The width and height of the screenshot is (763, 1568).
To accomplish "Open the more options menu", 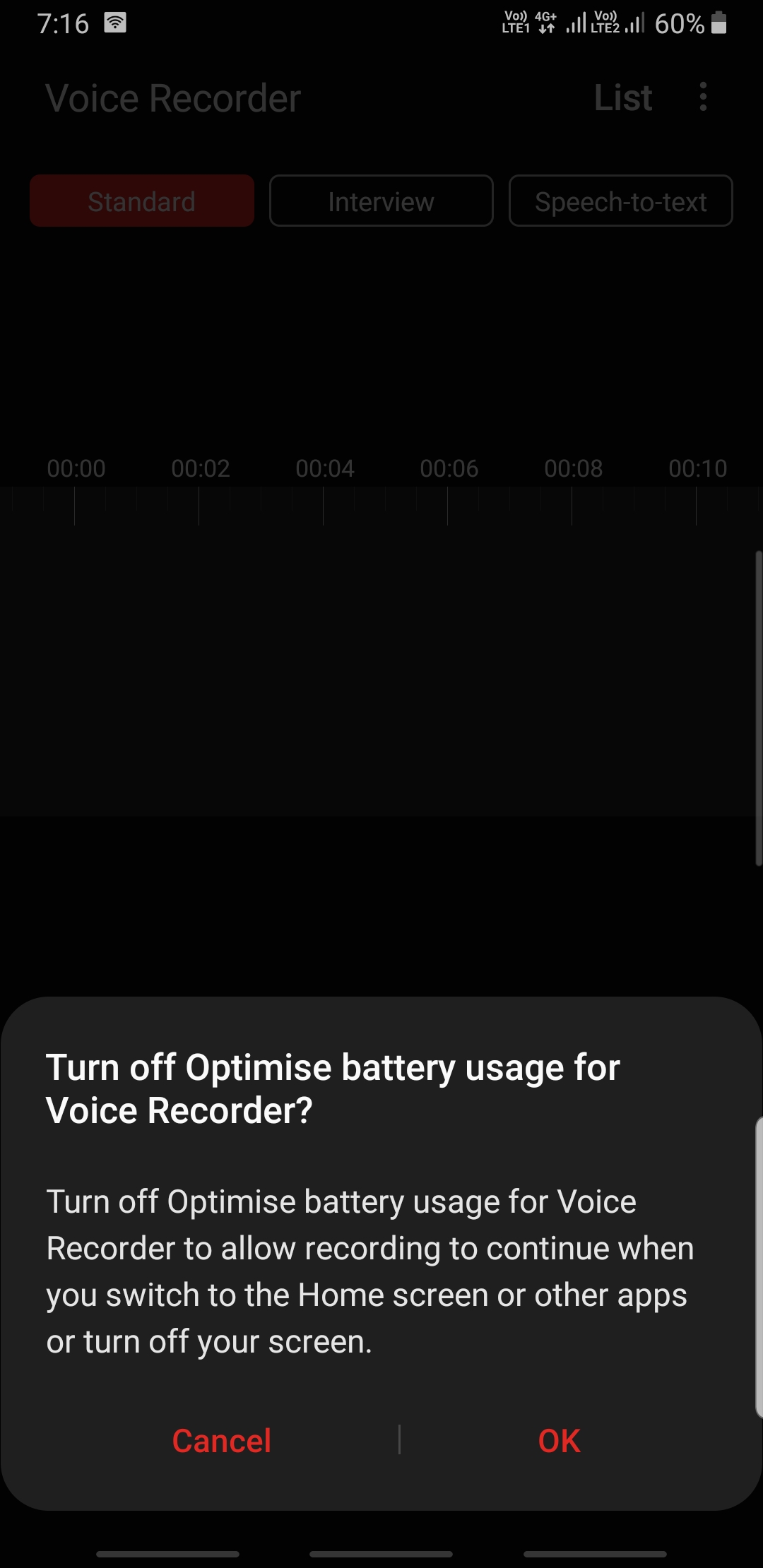I will pos(702,97).
